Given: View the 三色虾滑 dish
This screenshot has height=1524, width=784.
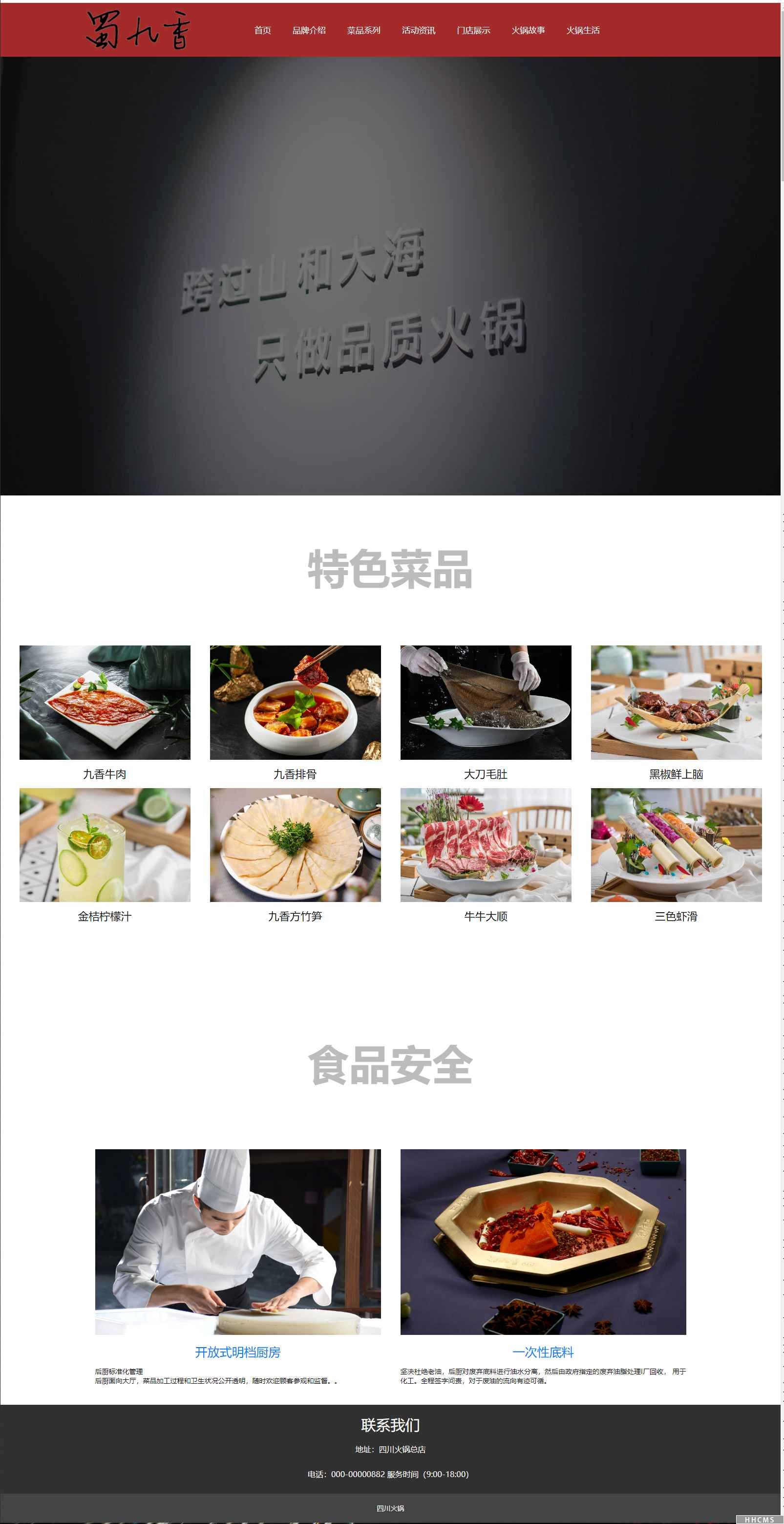Looking at the screenshot, I should point(676,844).
